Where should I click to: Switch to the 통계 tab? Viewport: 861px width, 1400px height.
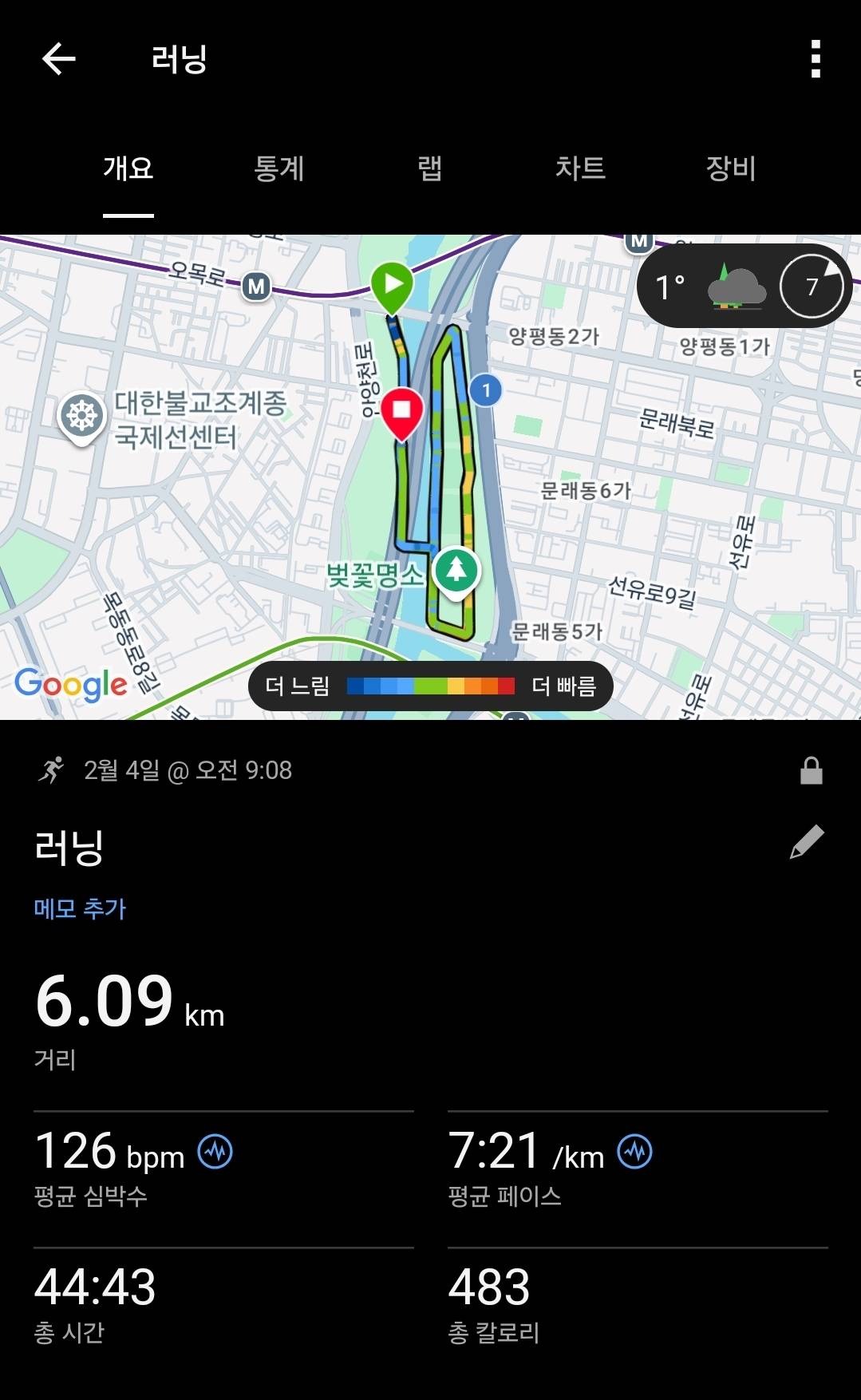(280, 169)
